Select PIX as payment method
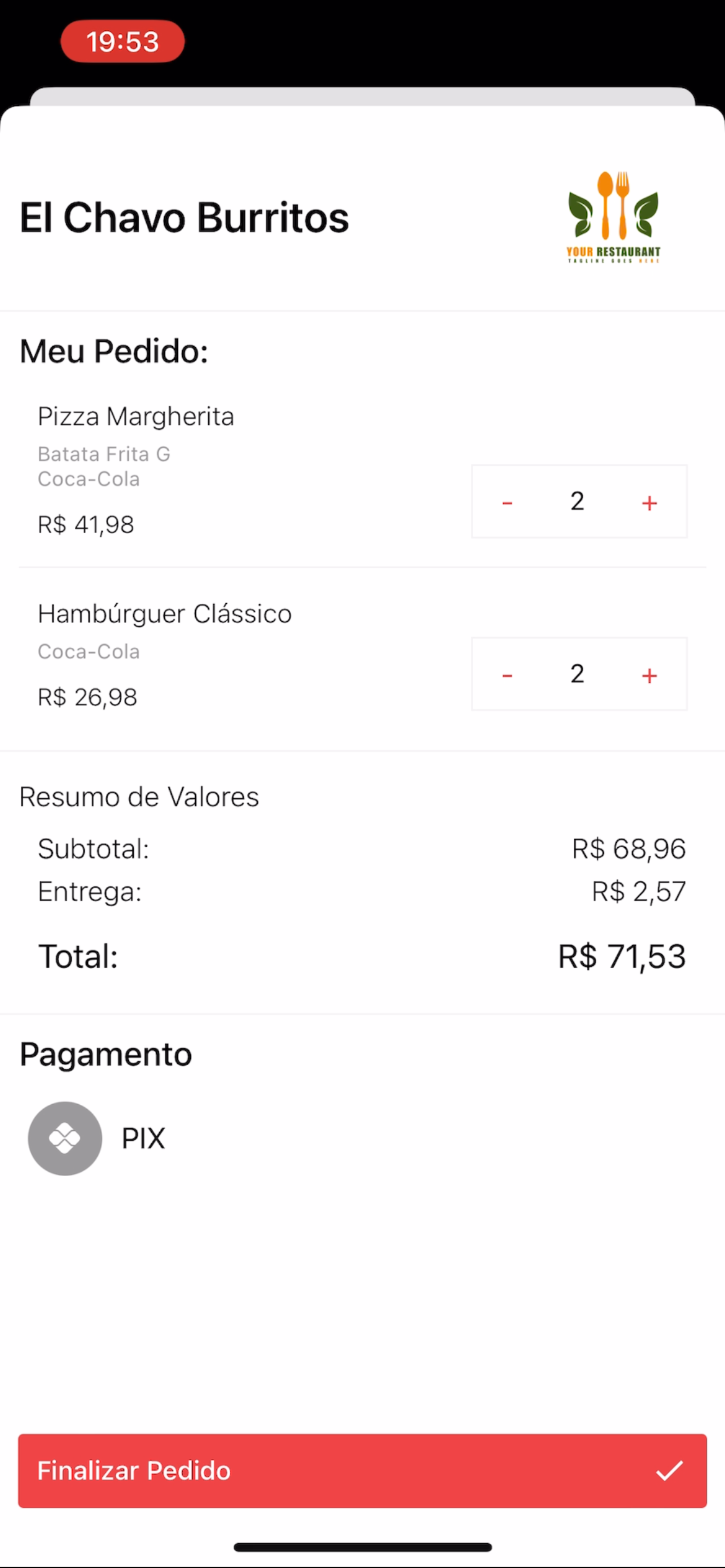Screen dimensions: 725x1568 (x=66, y=1138)
